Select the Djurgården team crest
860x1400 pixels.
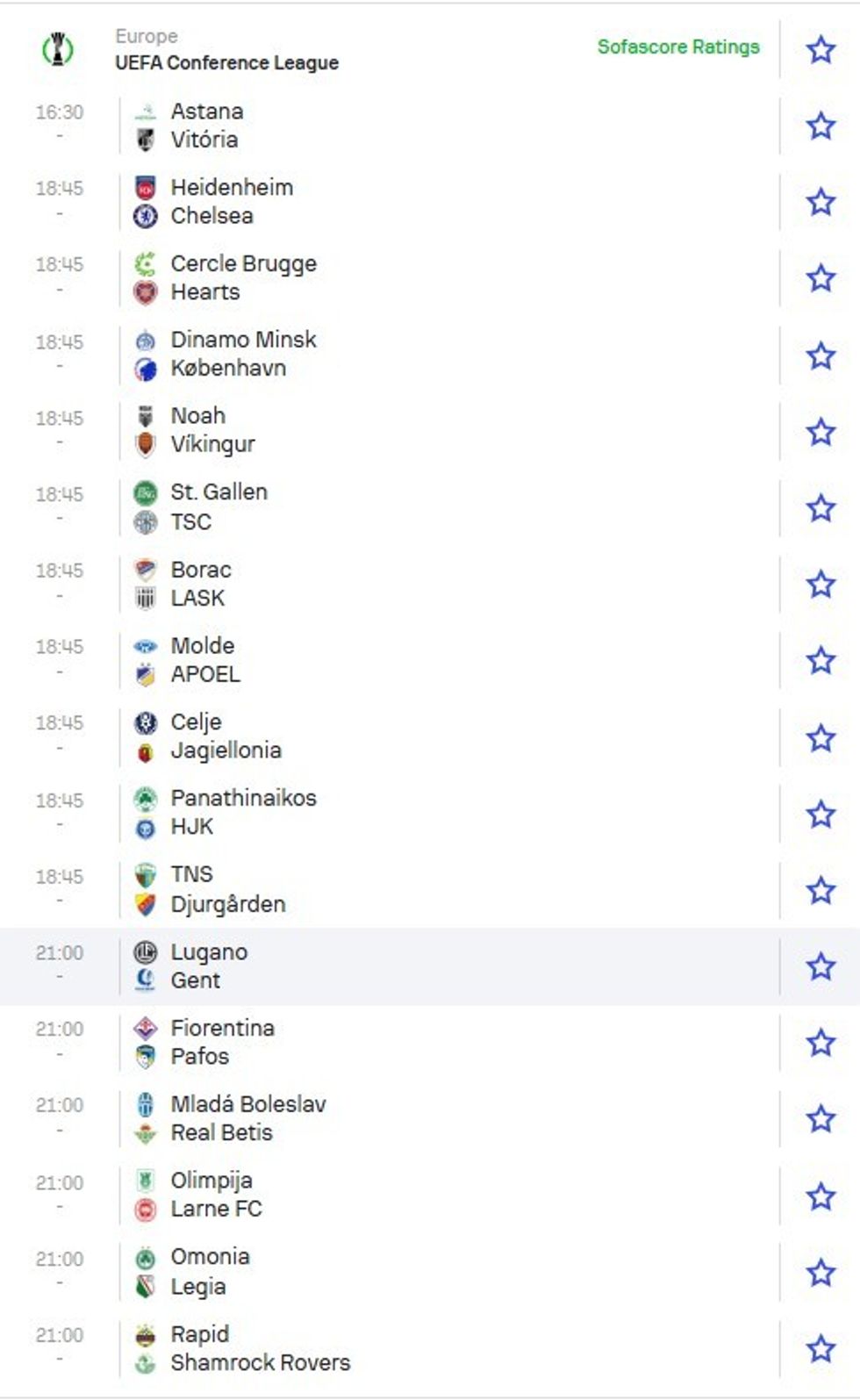point(145,905)
